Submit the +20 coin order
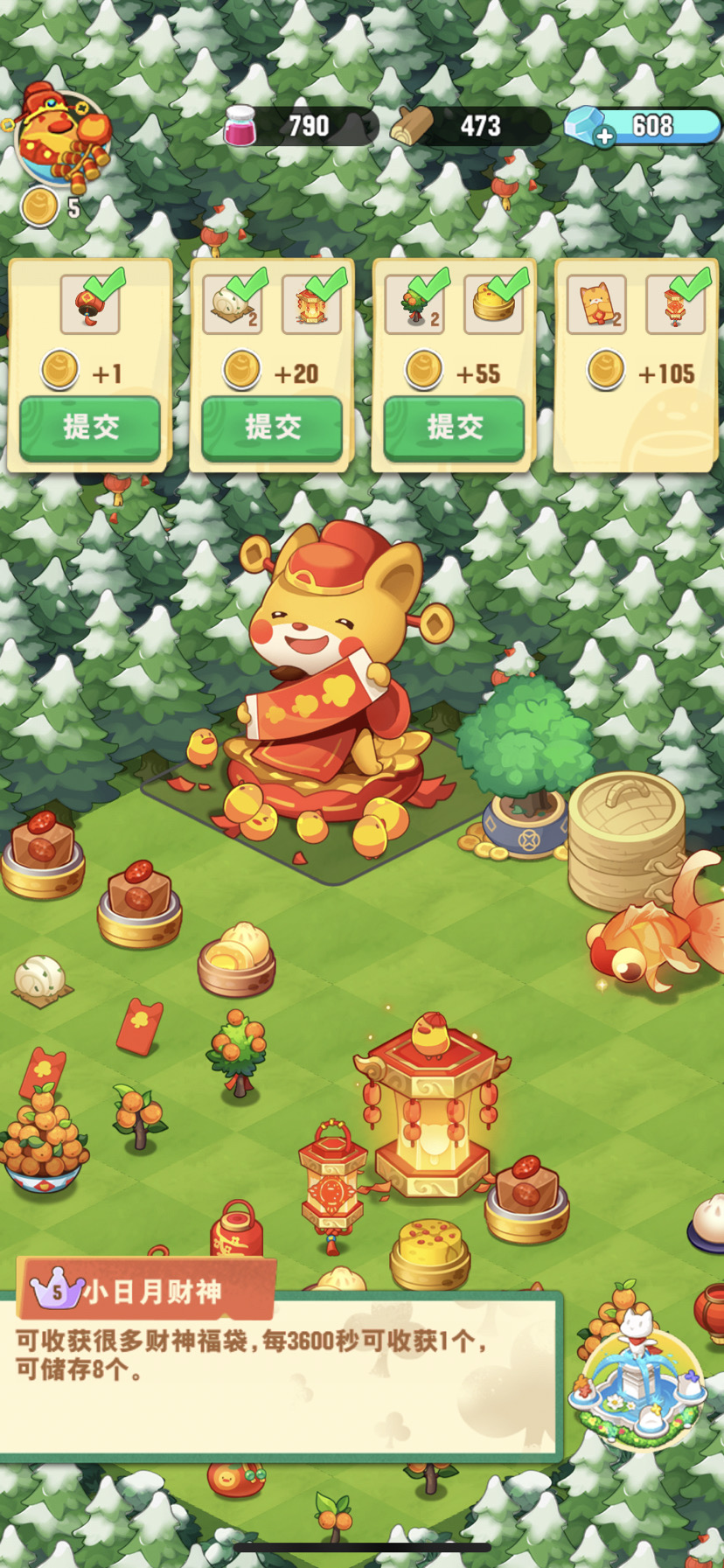This screenshot has width=724, height=1568. point(272,428)
